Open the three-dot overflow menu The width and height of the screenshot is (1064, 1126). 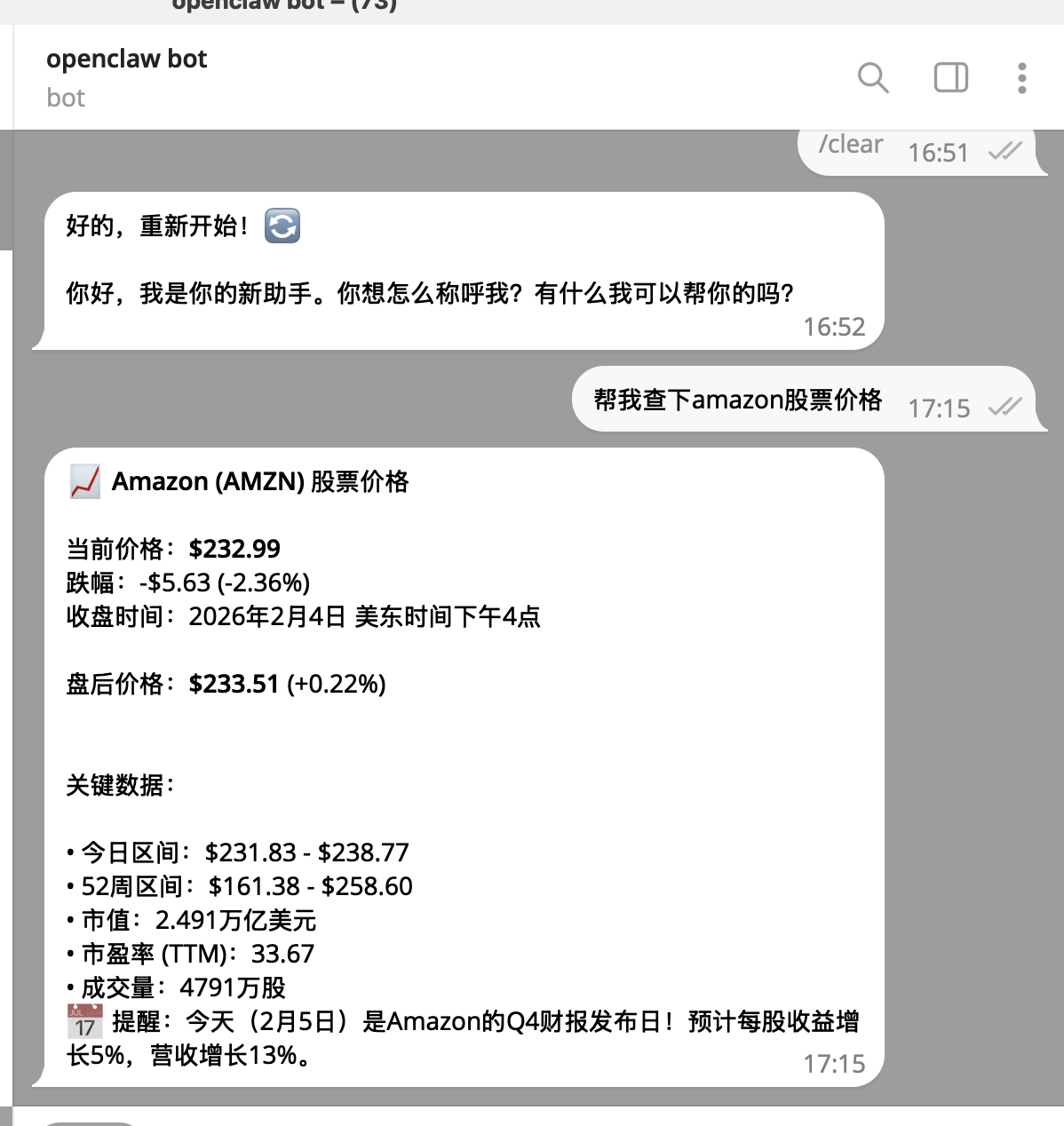tap(1022, 78)
